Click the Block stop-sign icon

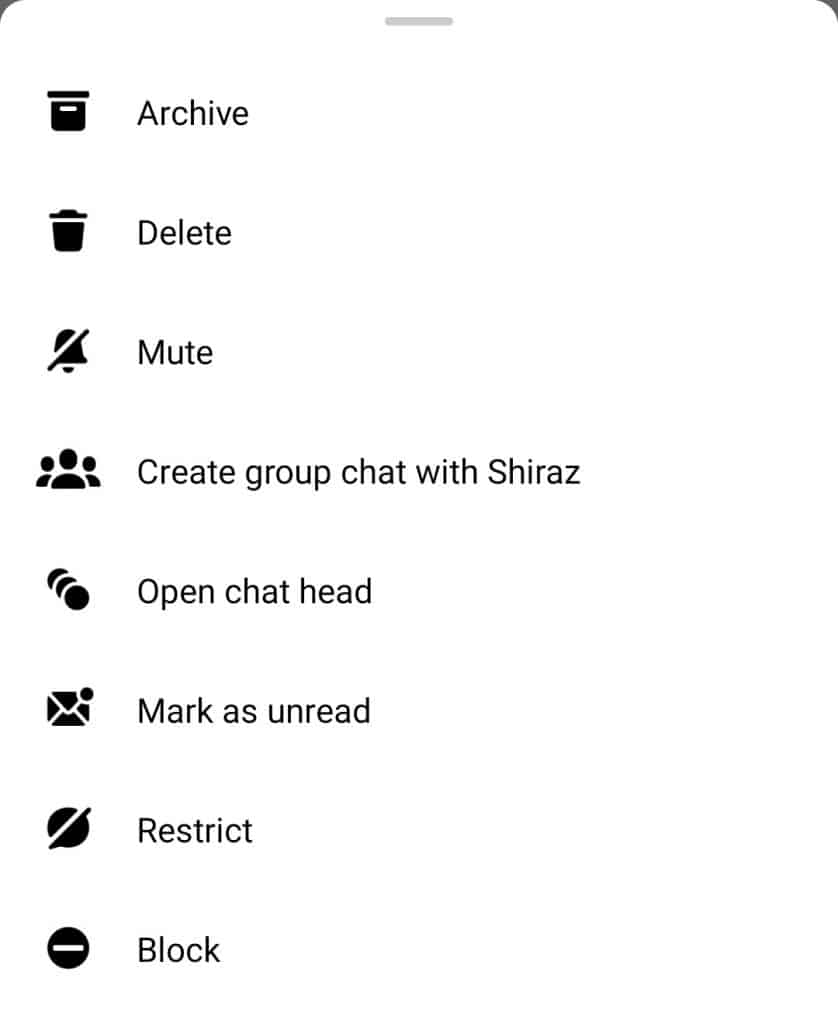[x=68, y=949]
